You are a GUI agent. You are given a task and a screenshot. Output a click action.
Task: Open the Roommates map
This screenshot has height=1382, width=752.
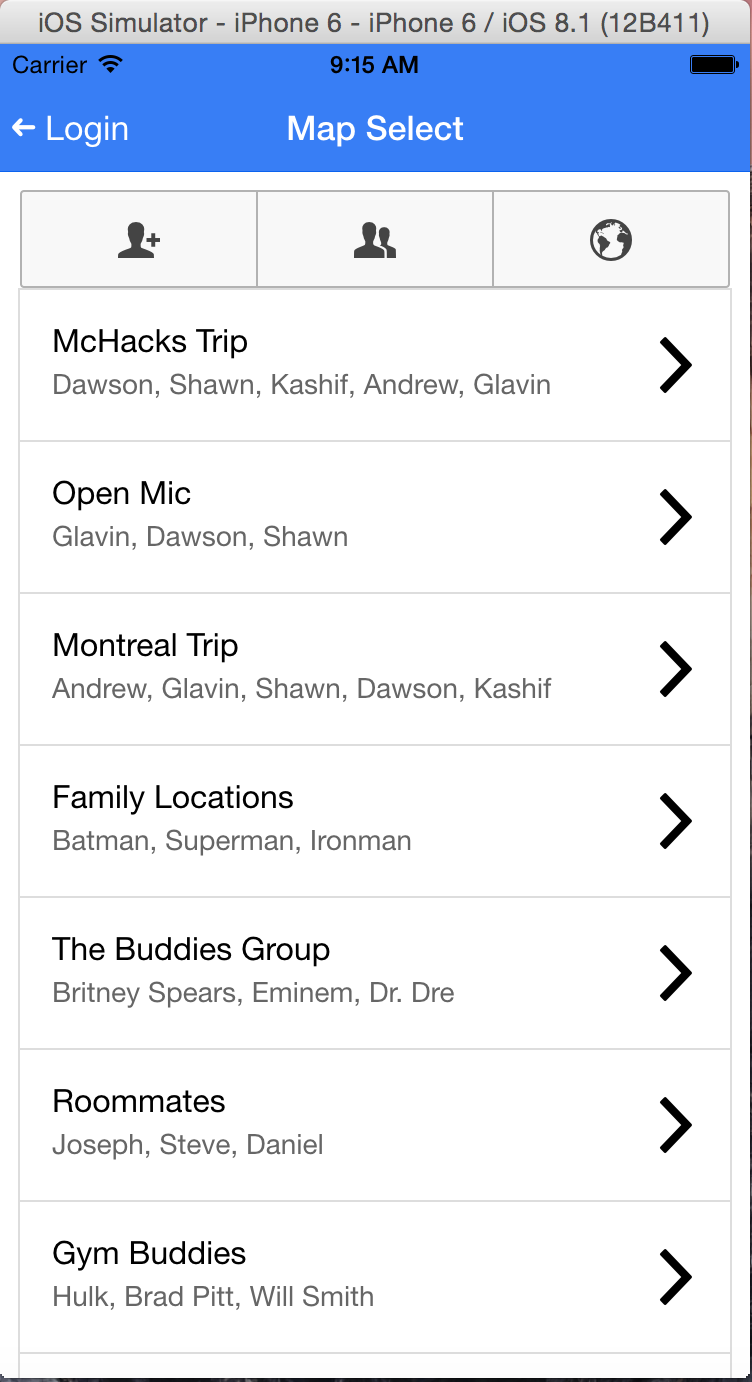(x=375, y=1125)
